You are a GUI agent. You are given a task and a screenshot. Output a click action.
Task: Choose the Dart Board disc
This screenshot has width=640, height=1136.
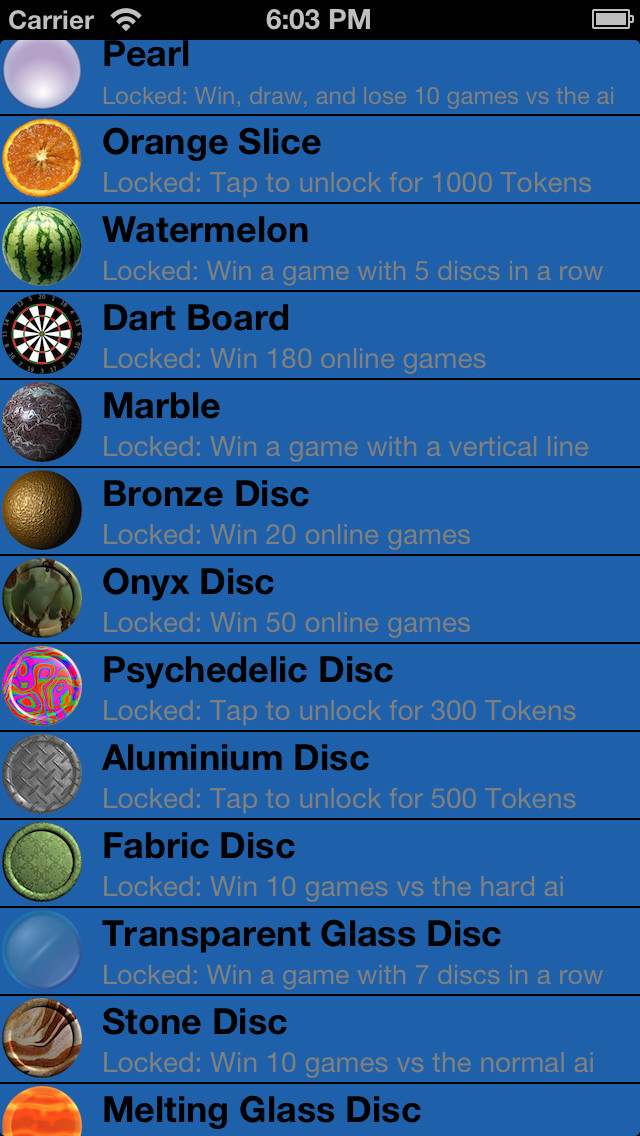point(320,335)
